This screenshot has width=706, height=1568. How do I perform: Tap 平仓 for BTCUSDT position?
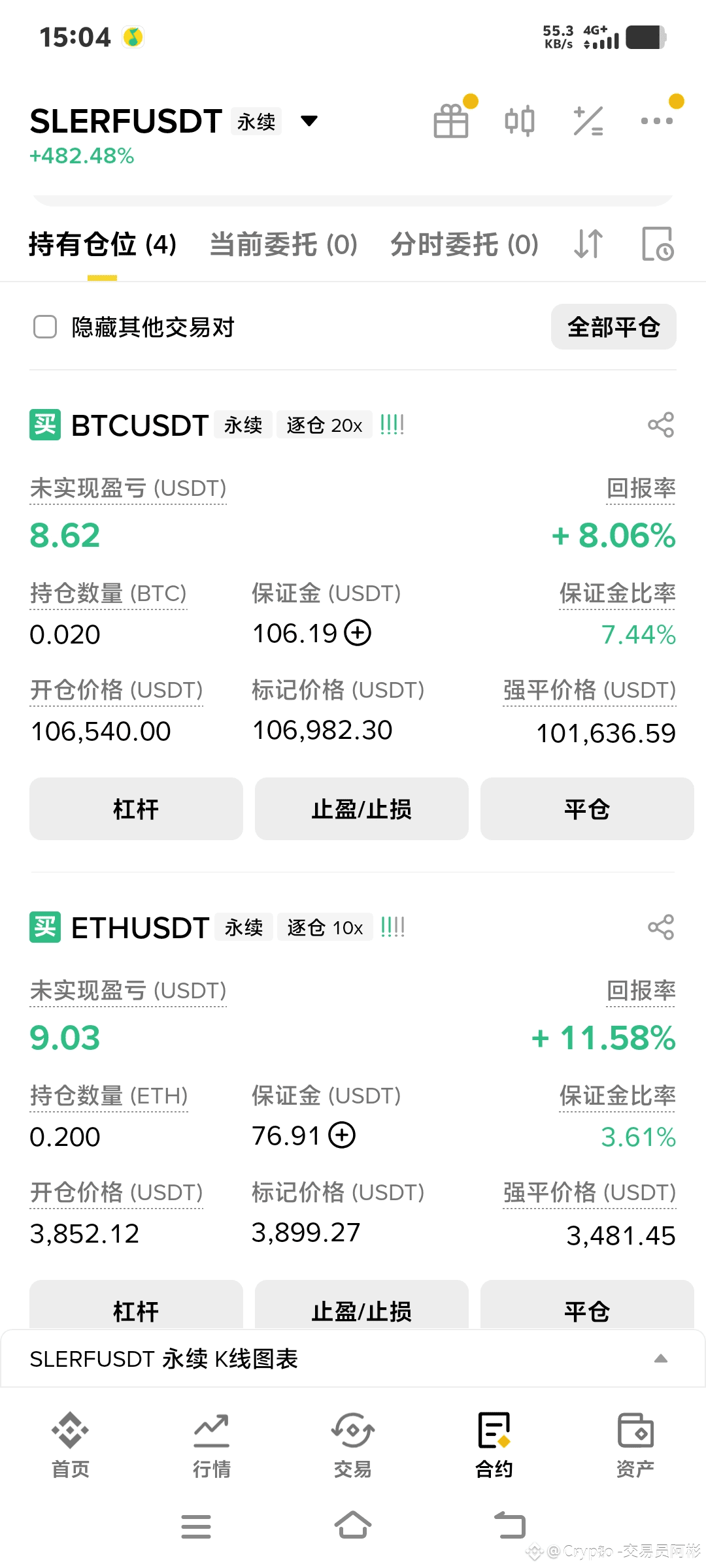pyautogui.click(x=586, y=809)
